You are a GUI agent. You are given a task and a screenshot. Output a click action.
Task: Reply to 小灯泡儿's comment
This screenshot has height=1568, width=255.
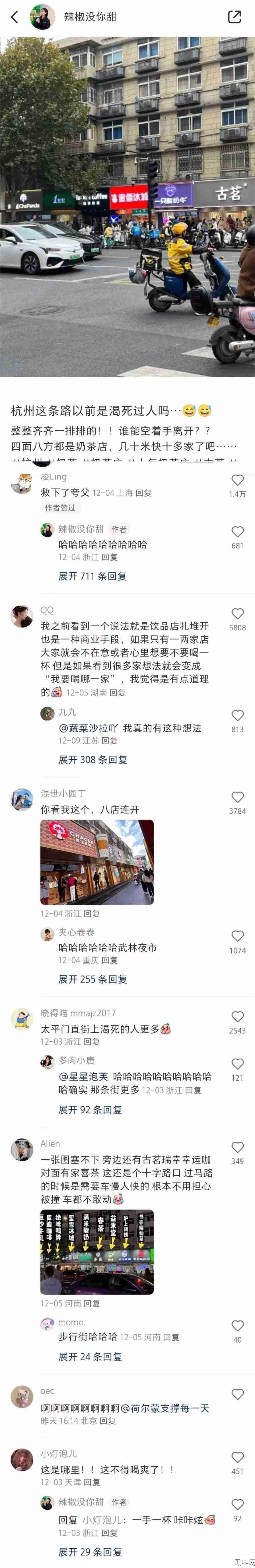(92, 1482)
